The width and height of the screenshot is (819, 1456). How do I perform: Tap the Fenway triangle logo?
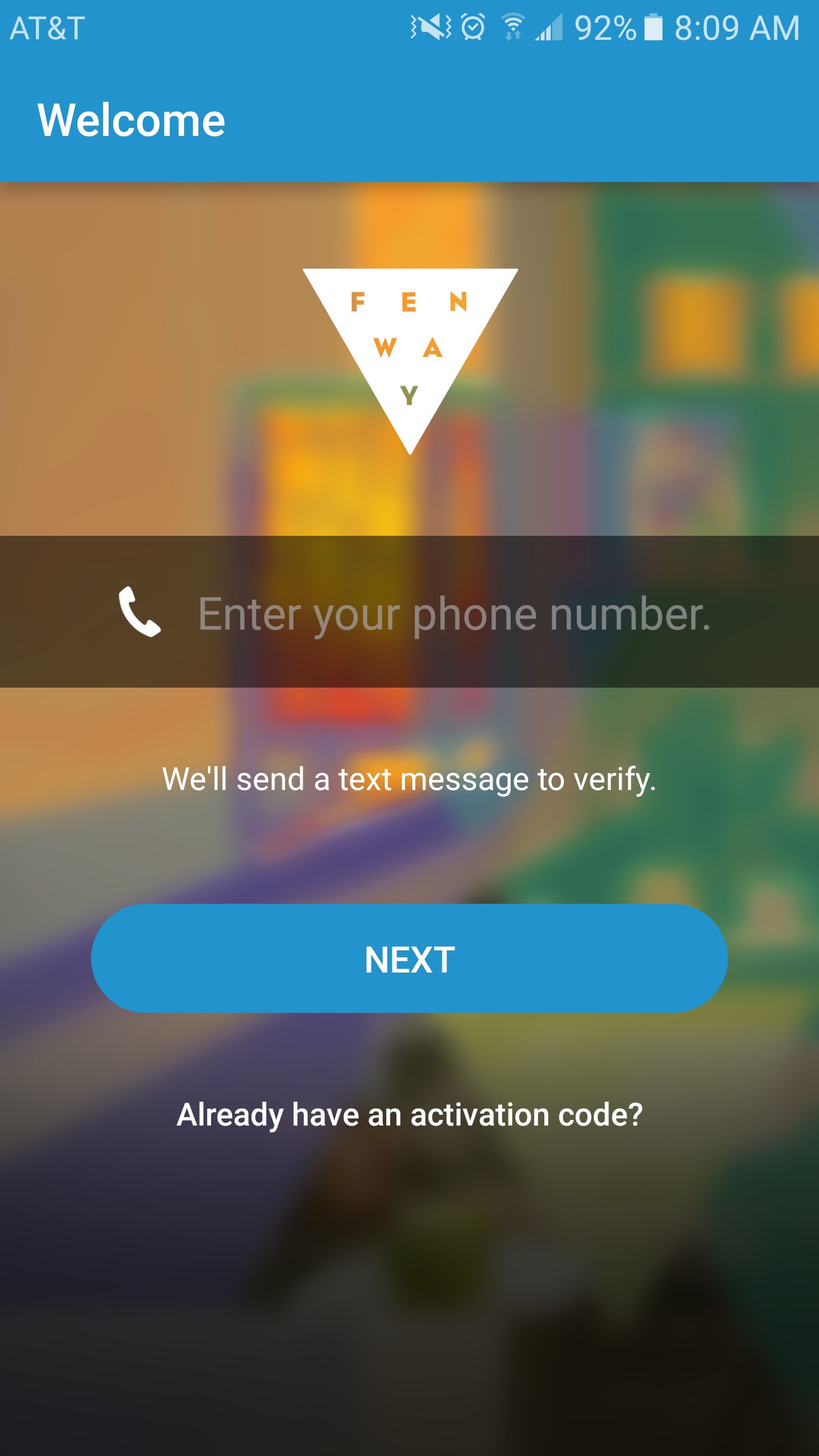click(411, 358)
